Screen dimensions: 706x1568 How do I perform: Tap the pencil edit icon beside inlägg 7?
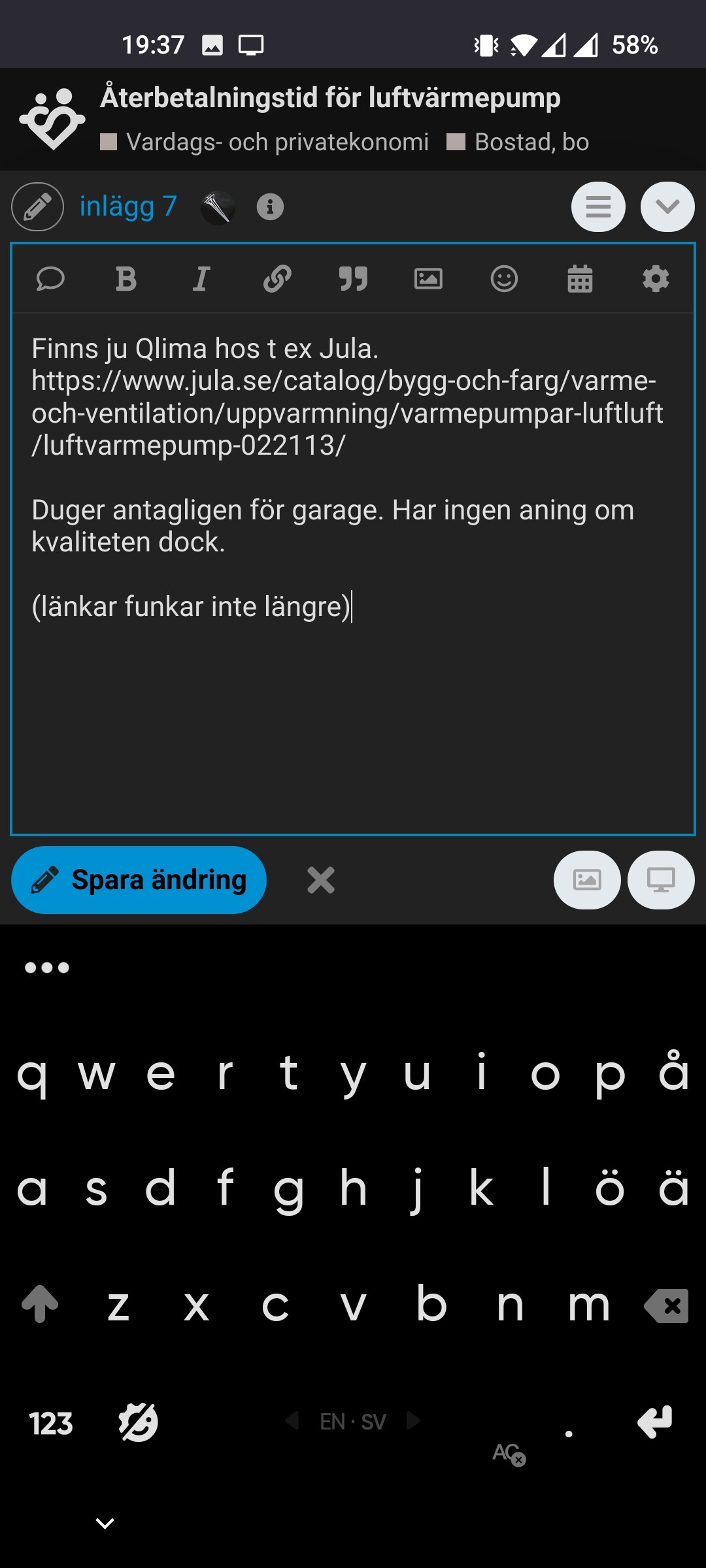pos(37,206)
